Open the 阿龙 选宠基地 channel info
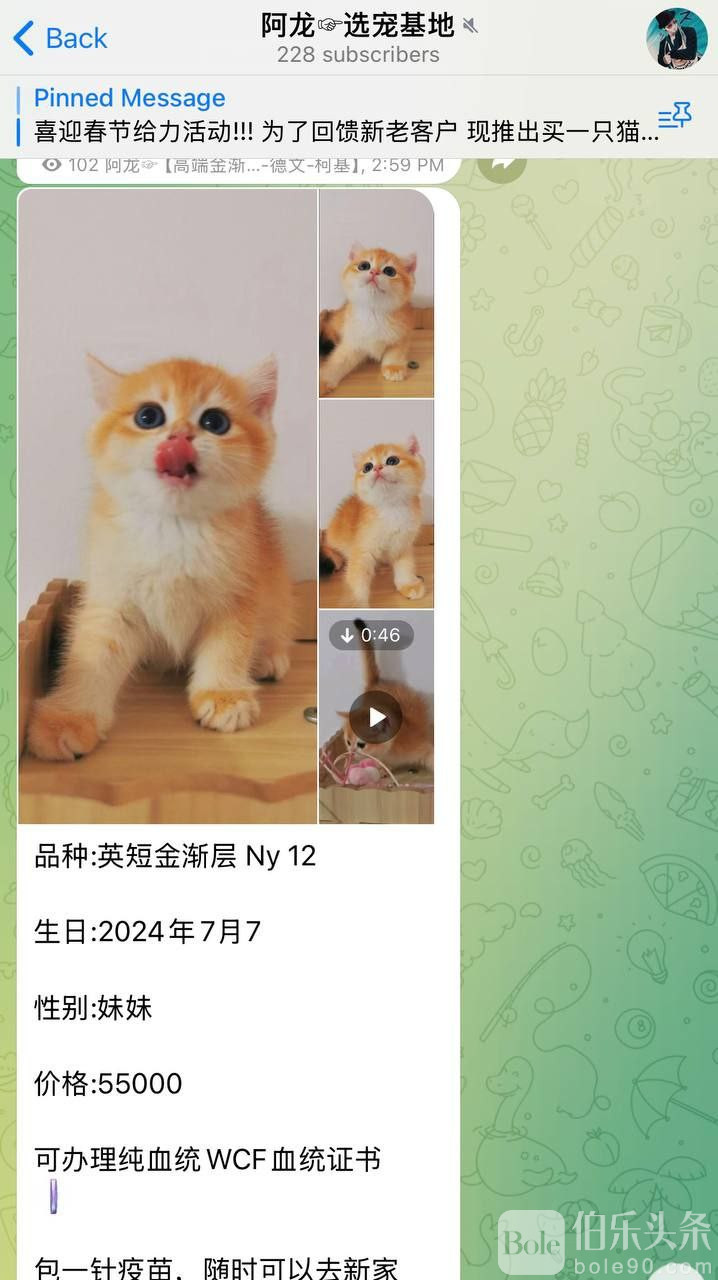This screenshot has width=718, height=1280. tap(358, 38)
